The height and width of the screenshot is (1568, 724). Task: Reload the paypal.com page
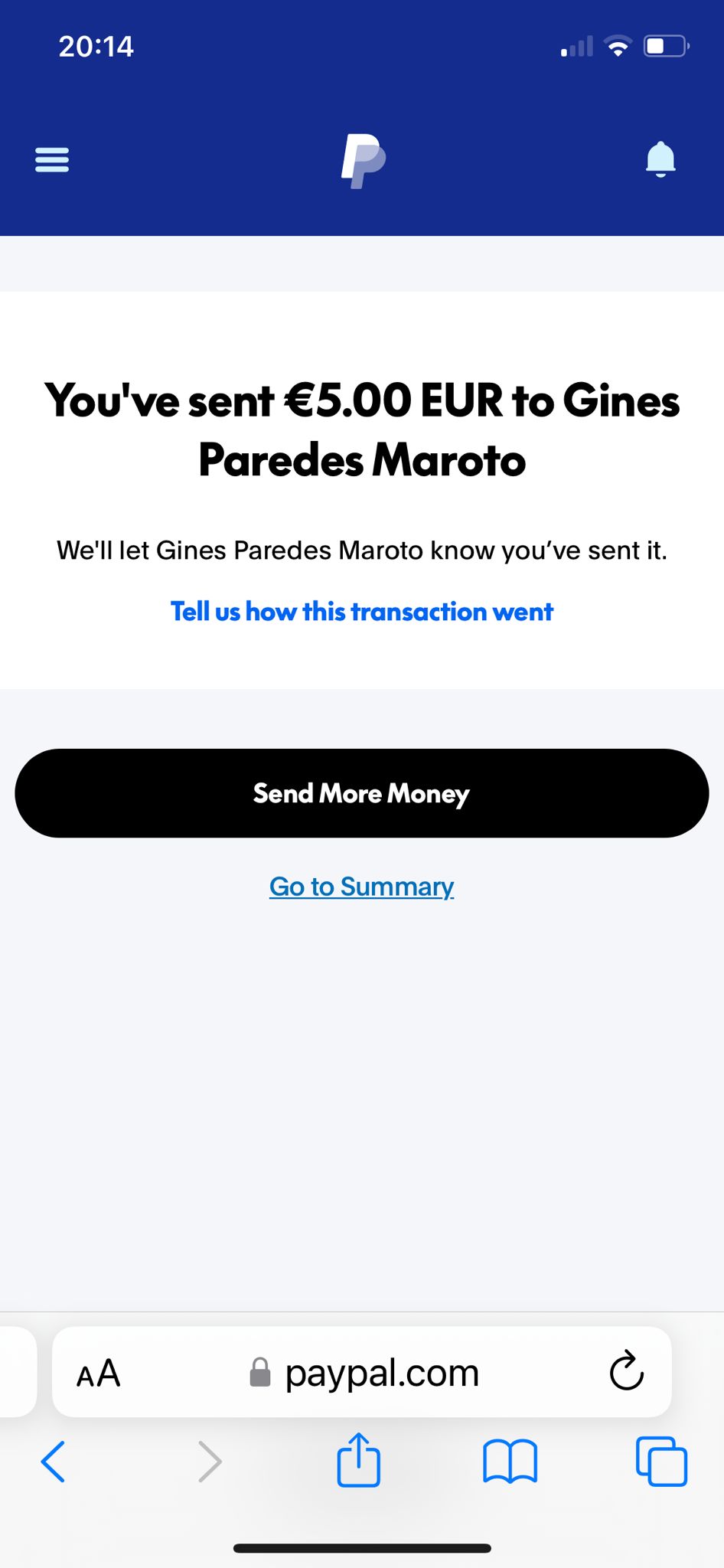pyautogui.click(x=626, y=1372)
